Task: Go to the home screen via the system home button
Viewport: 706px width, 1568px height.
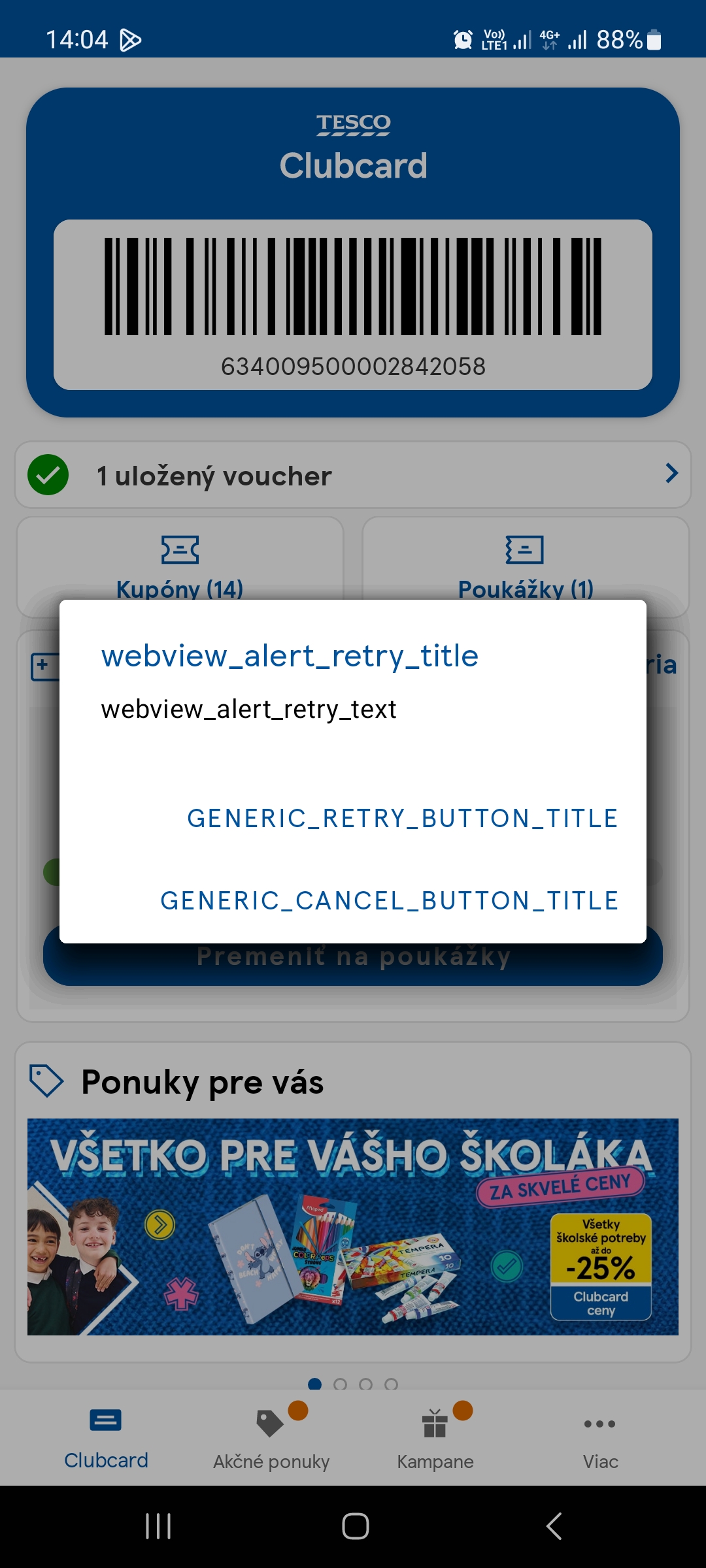Action: (x=355, y=1526)
